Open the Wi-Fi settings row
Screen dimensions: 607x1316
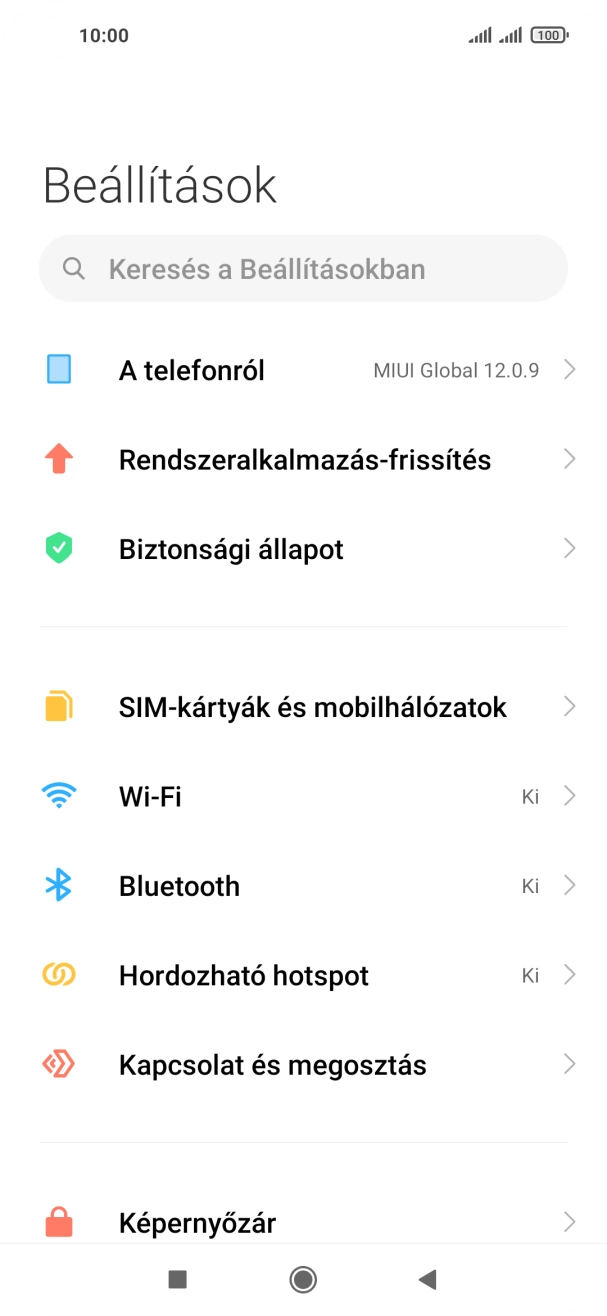[x=303, y=797]
